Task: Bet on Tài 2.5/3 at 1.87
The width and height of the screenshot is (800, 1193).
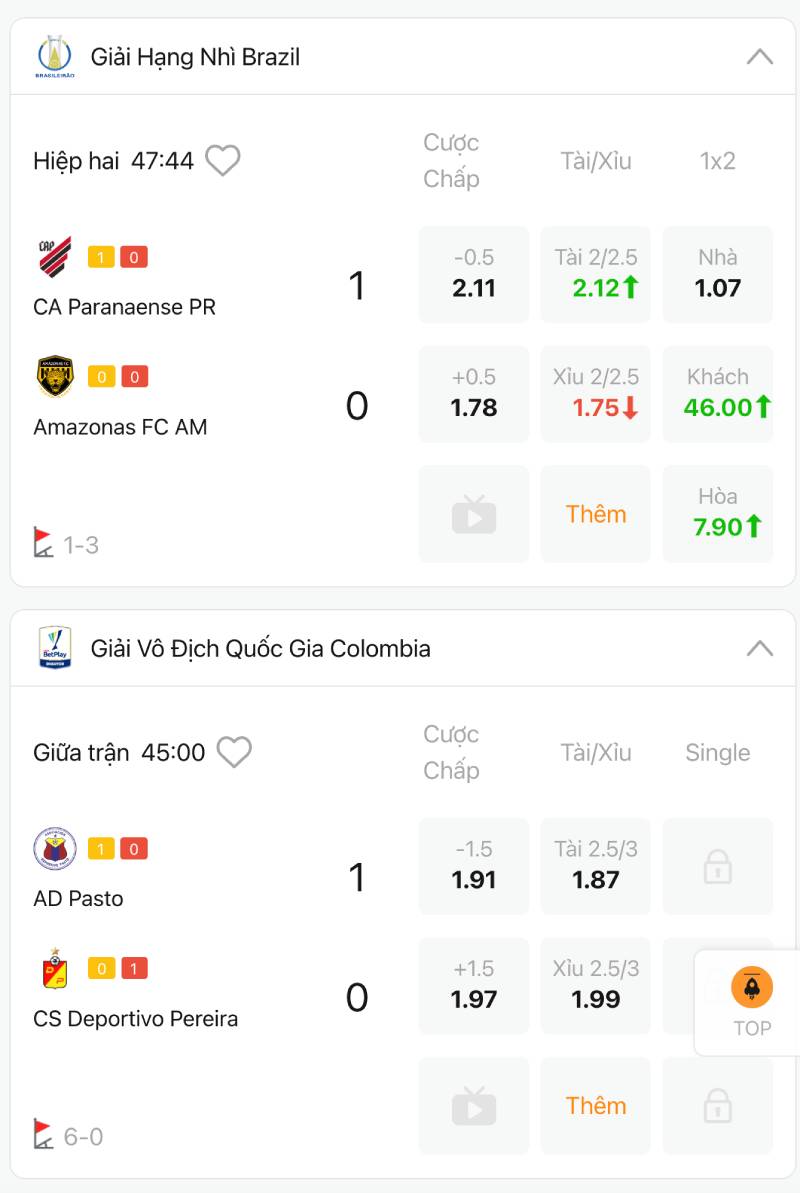Action: point(596,866)
